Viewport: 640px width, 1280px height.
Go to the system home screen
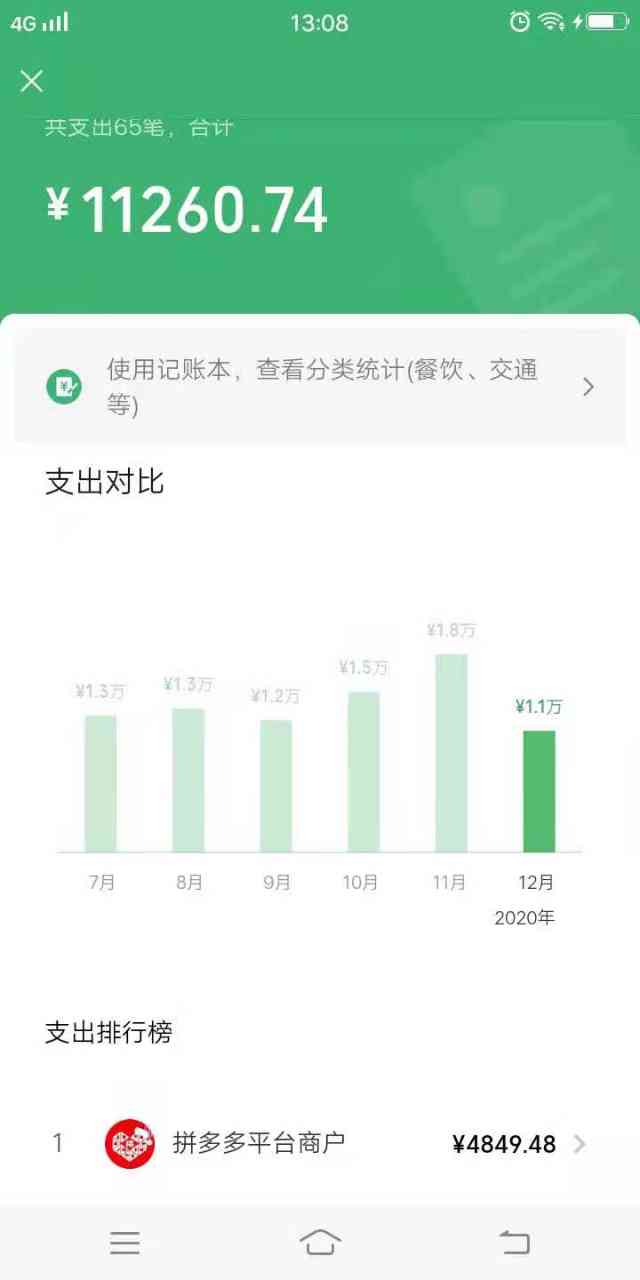pyautogui.click(x=320, y=1242)
